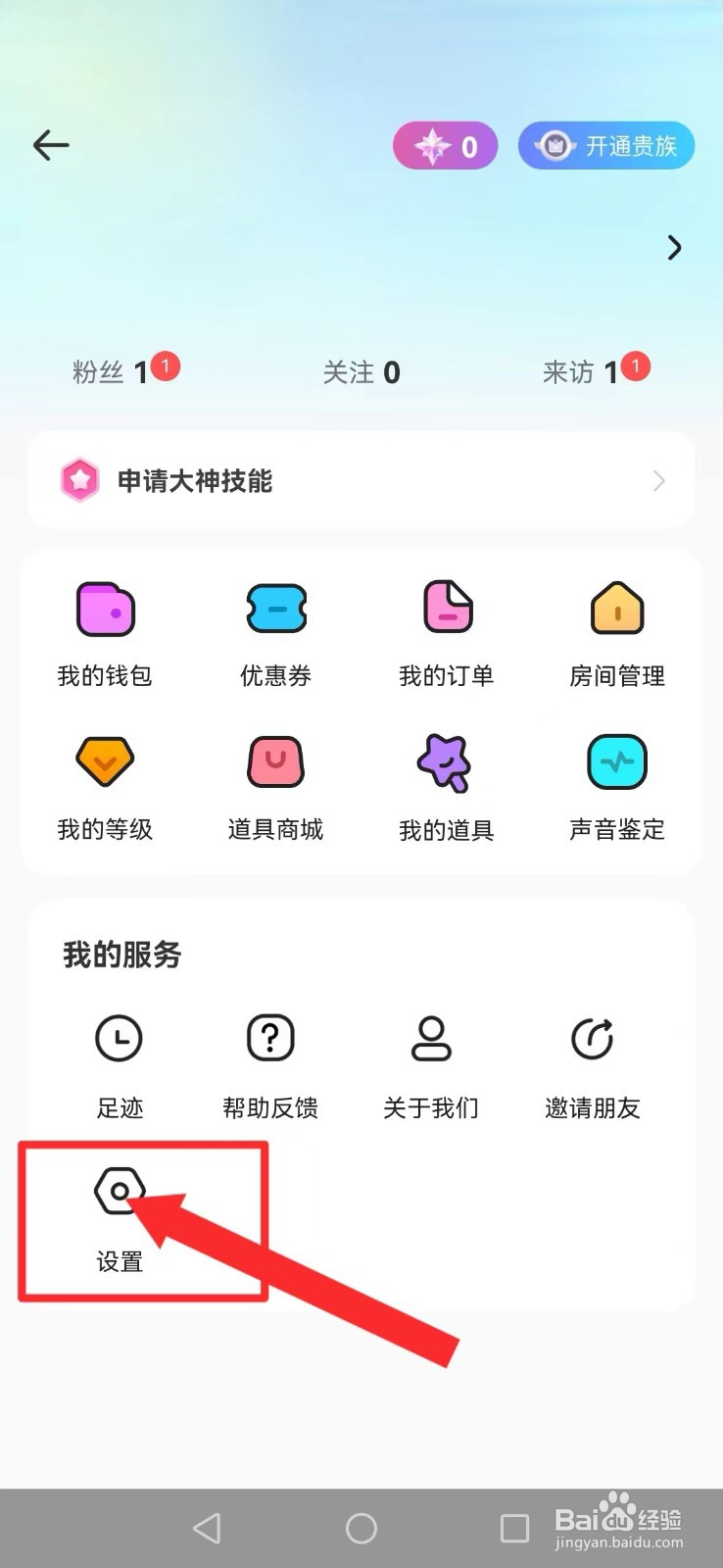Open 申请大神技能 row

361,481
